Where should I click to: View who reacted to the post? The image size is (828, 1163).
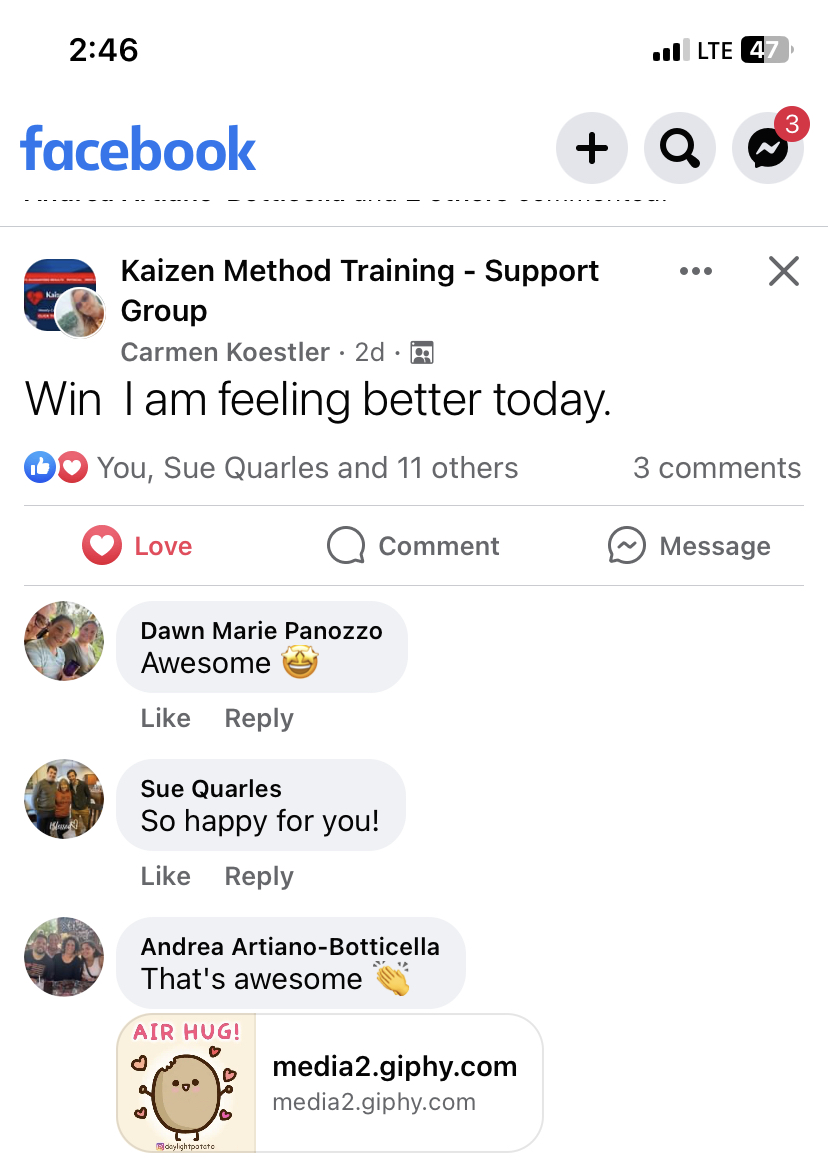pos(272,468)
